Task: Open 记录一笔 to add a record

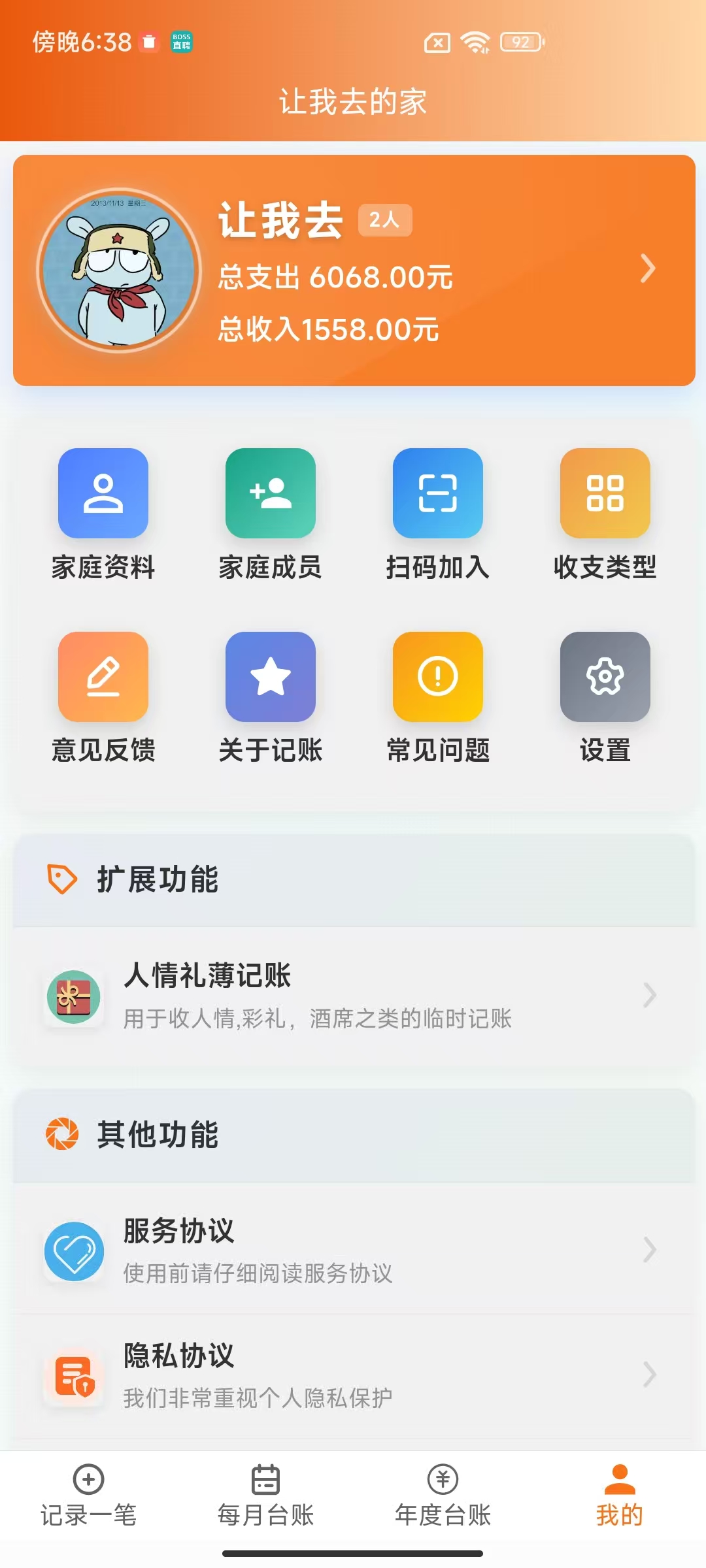Action: point(89,1496)
